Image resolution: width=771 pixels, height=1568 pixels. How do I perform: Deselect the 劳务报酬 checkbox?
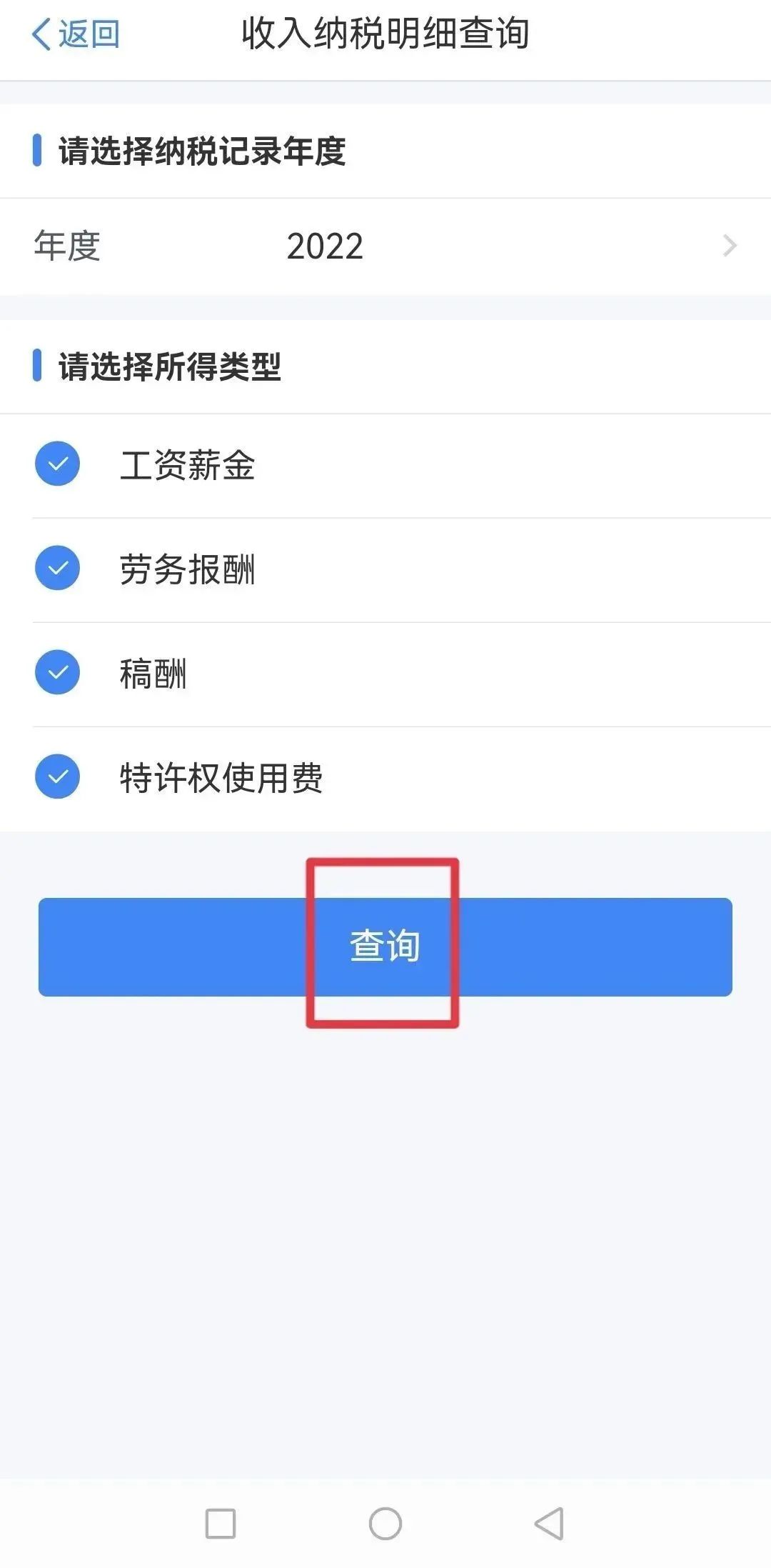click(57, 569)
